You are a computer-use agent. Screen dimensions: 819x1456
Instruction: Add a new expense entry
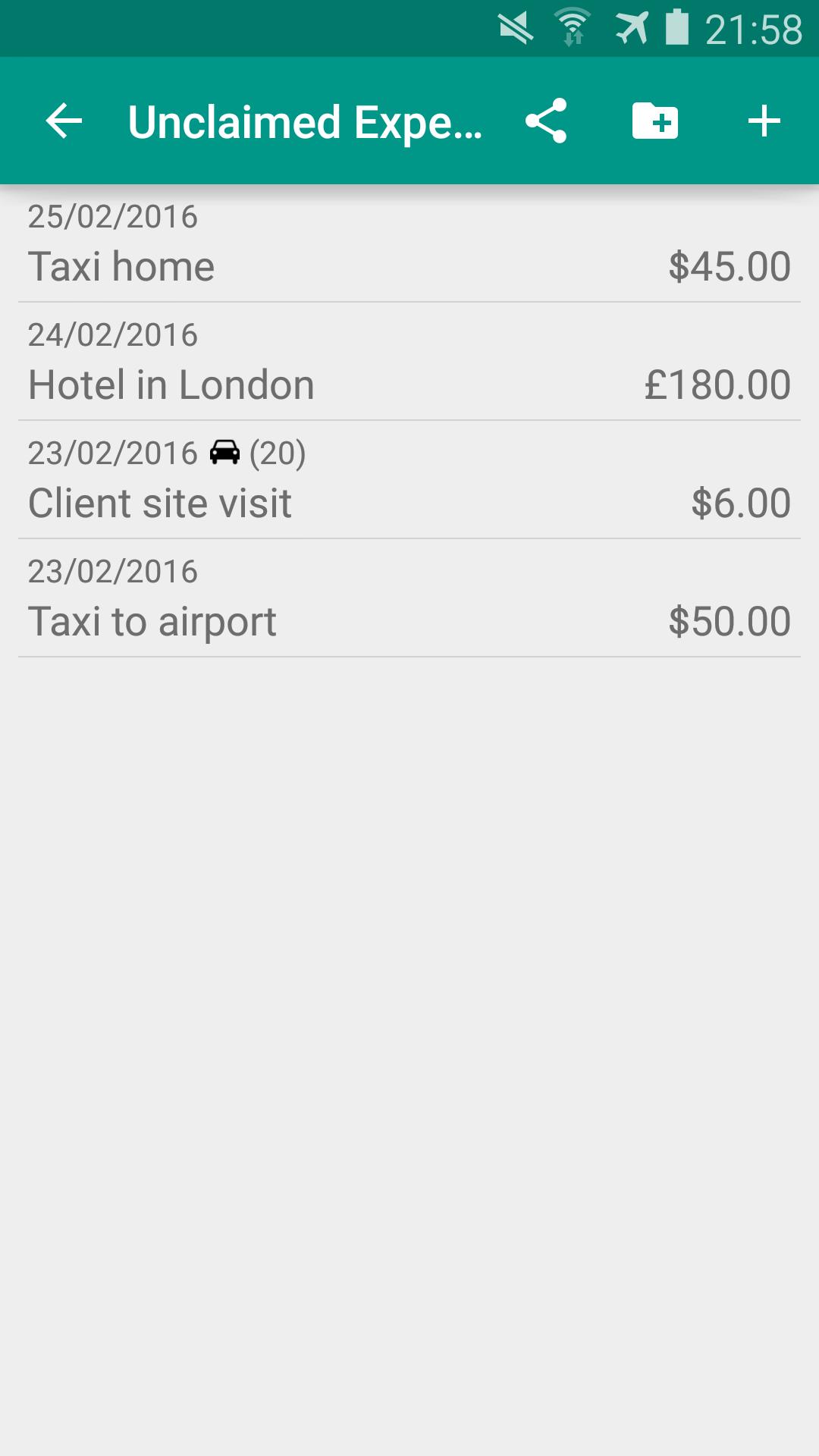764,121
